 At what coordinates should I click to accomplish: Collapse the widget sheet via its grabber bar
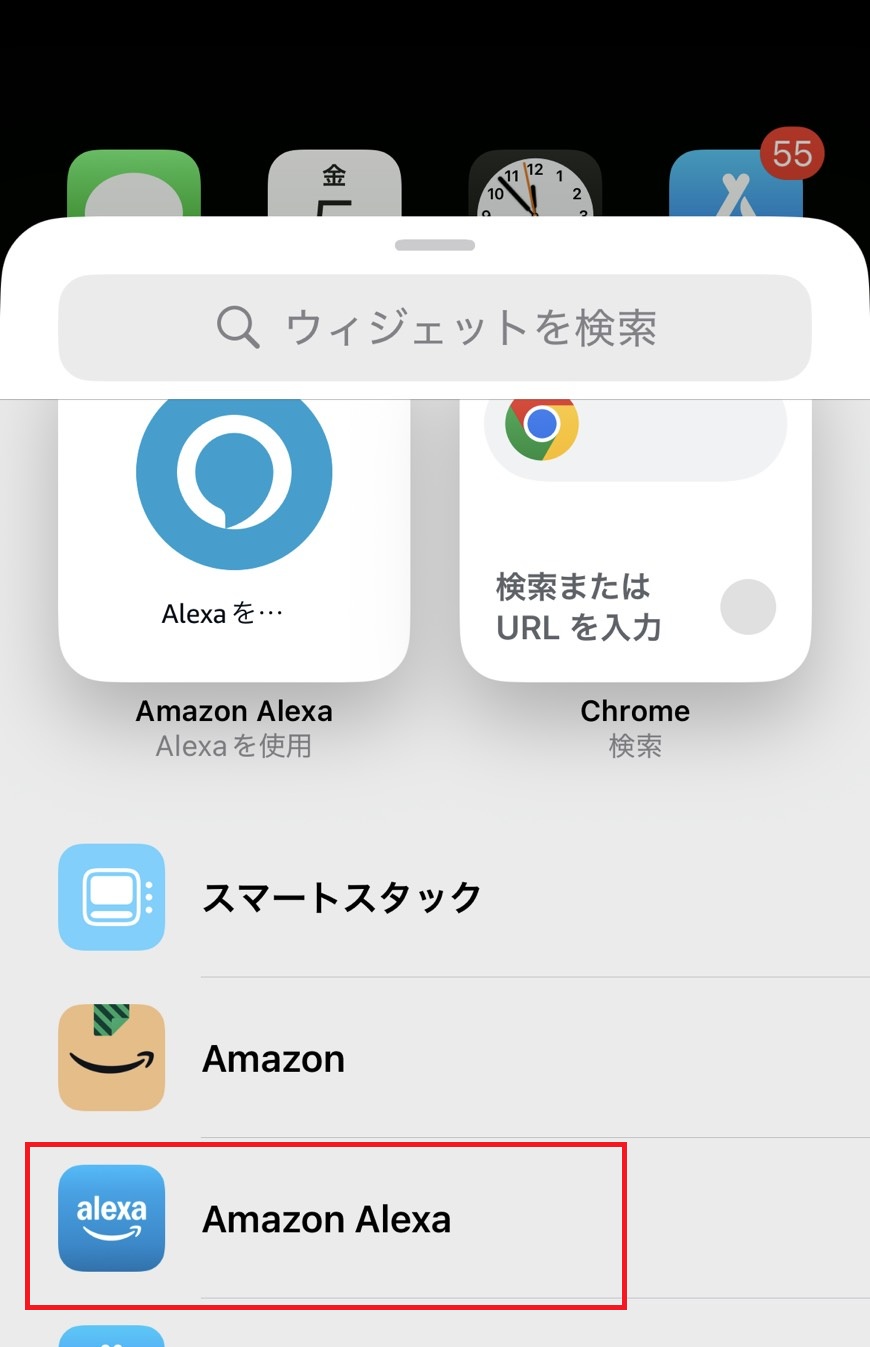(435, 243)
